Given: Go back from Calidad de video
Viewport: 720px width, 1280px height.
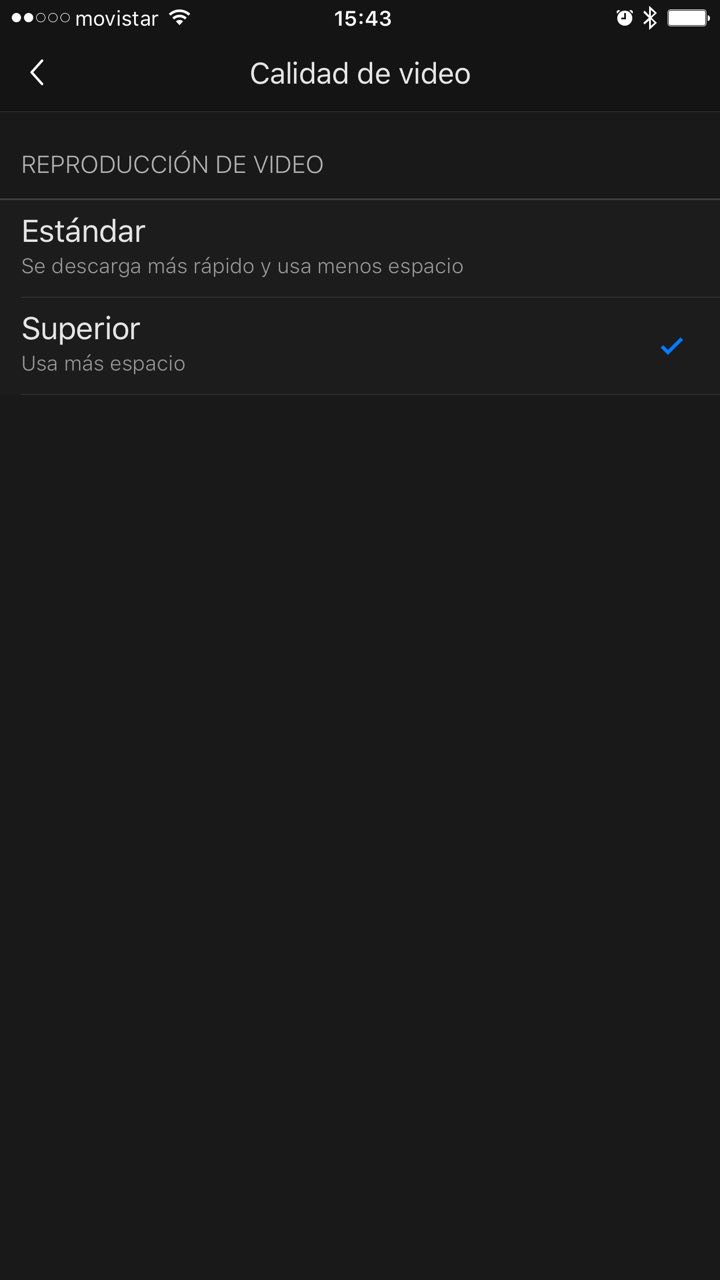Looking at the screenshot, I should click(x=37, y=73).
